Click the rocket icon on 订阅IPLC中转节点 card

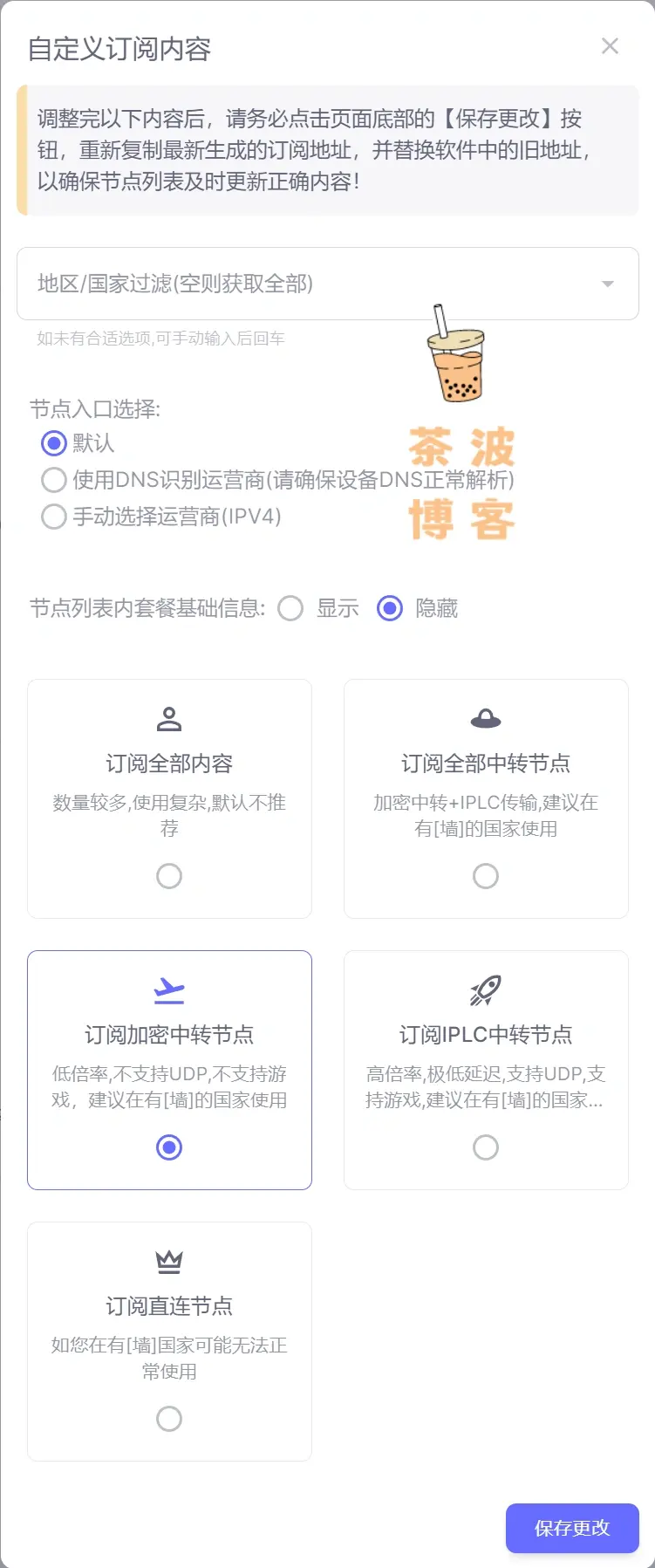pyautogui.click(x=486, y=989)
